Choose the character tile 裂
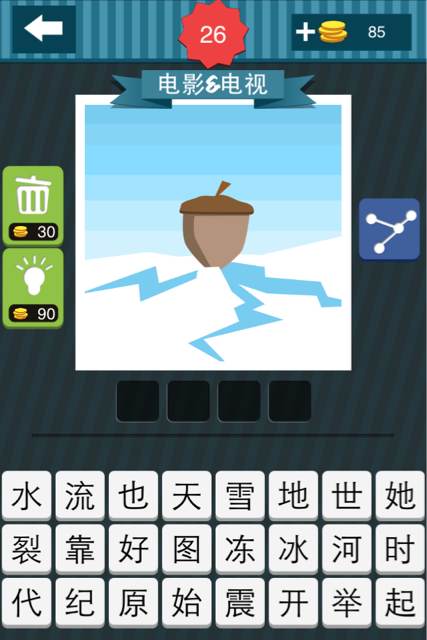Screen dimensions: 427x640 (x=27, y=549)
